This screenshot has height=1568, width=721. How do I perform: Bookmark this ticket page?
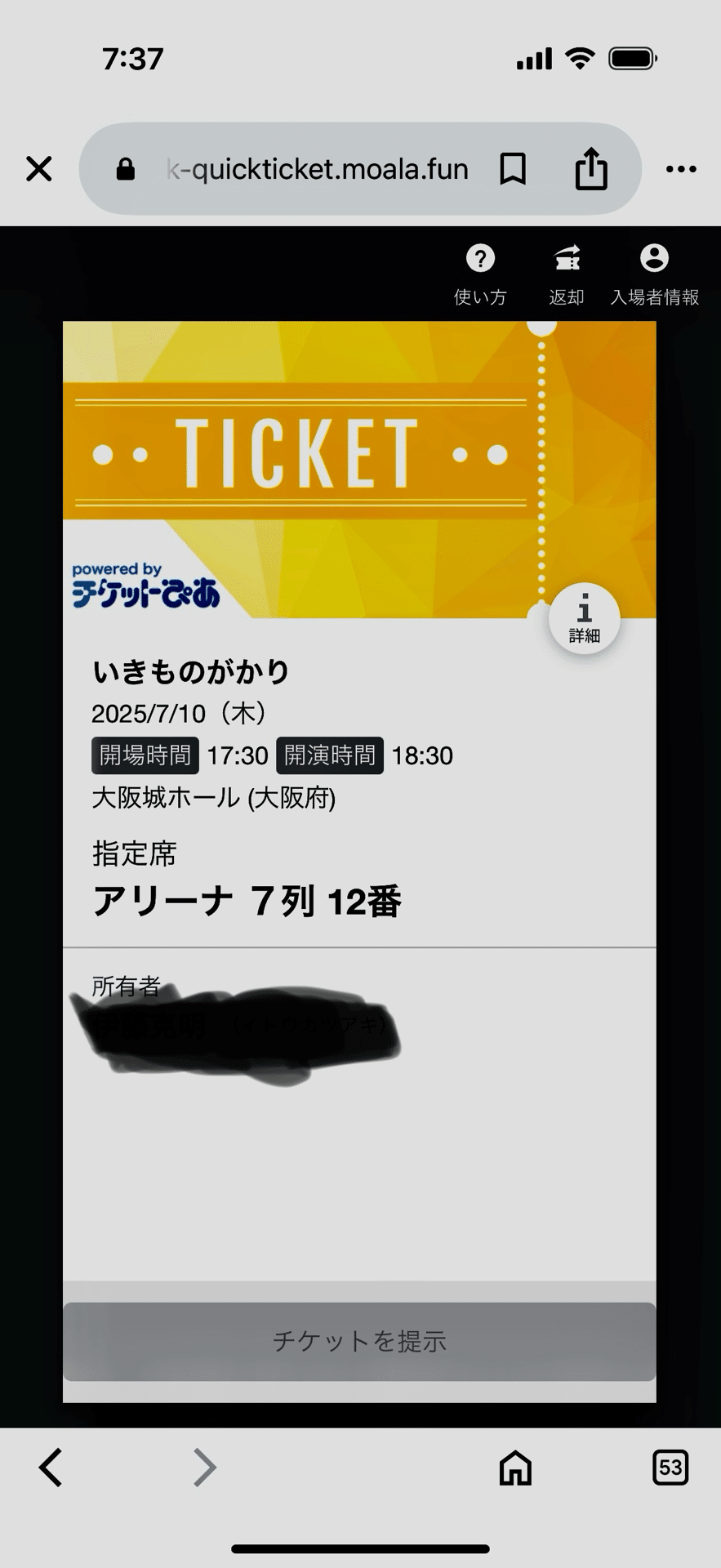click(x=513, y=169)
